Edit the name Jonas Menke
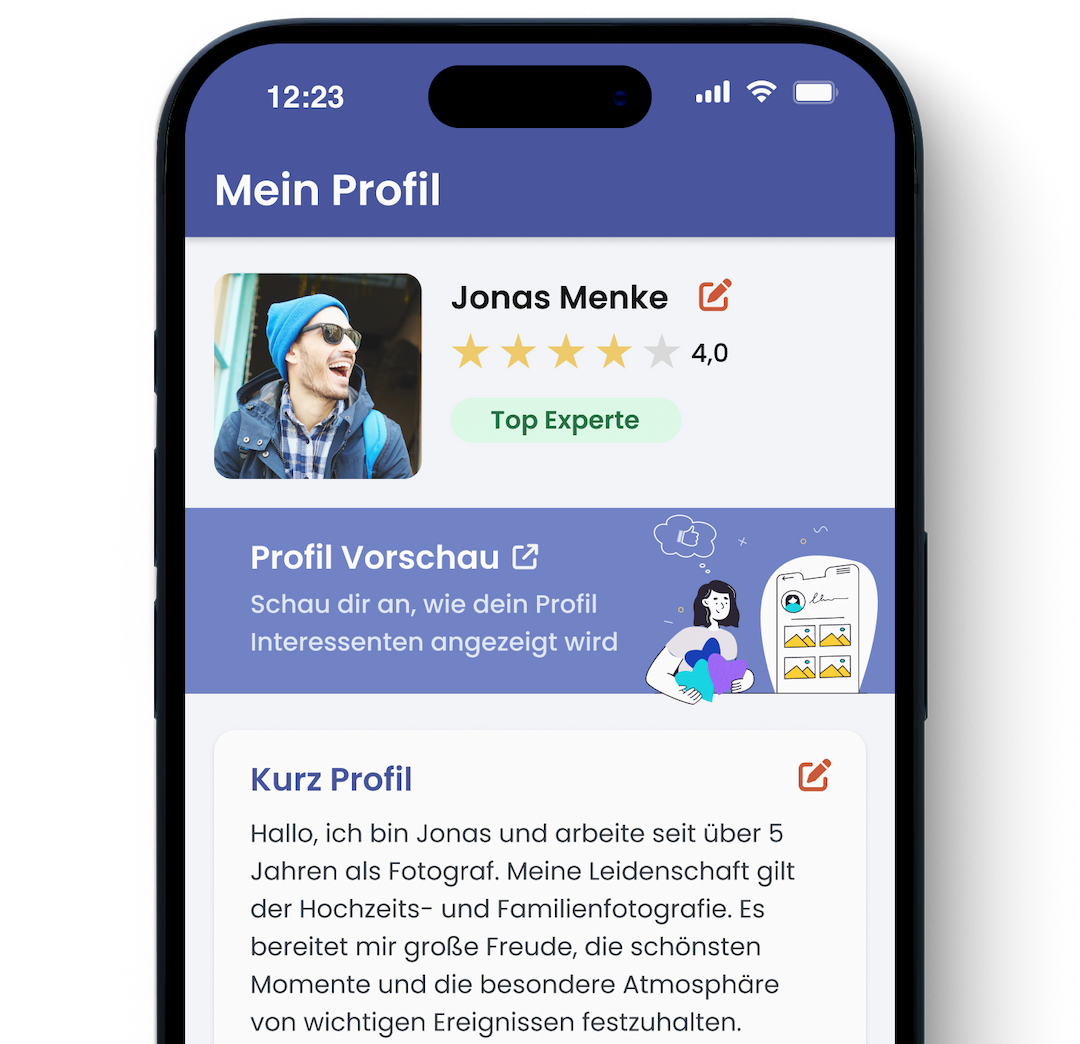The image size is (1080, 1044). (x=714, y=296)
